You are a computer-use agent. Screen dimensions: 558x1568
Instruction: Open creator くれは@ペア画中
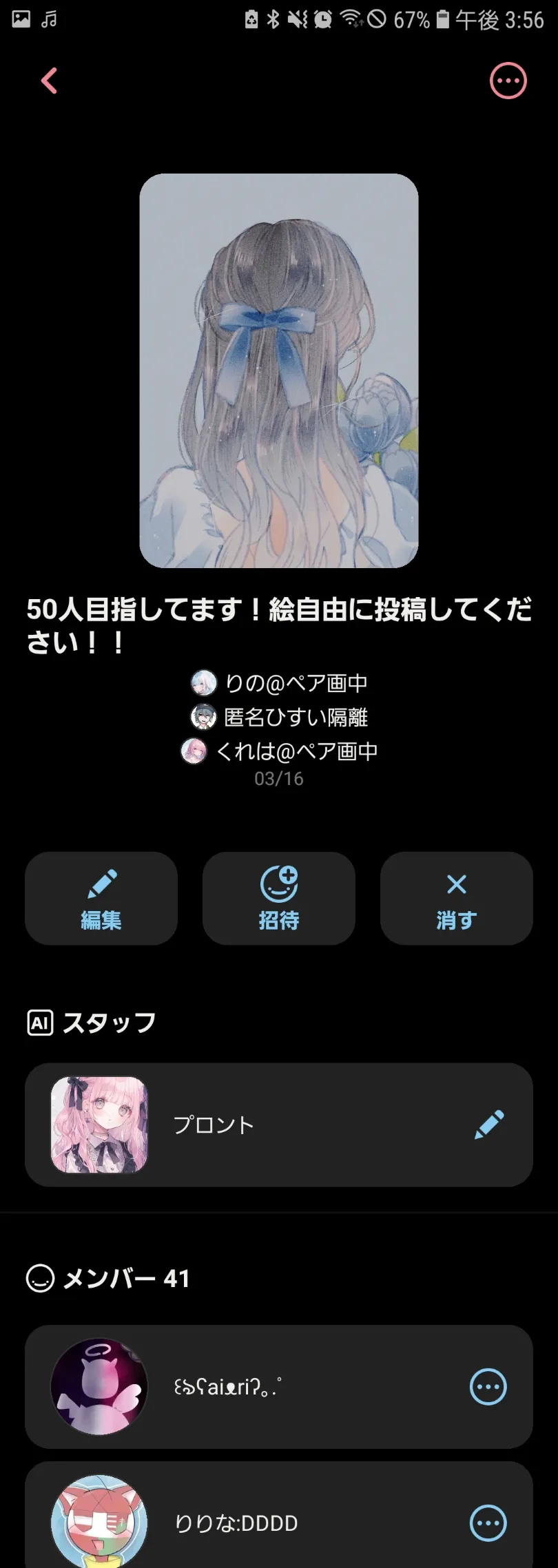coord(279,751)
